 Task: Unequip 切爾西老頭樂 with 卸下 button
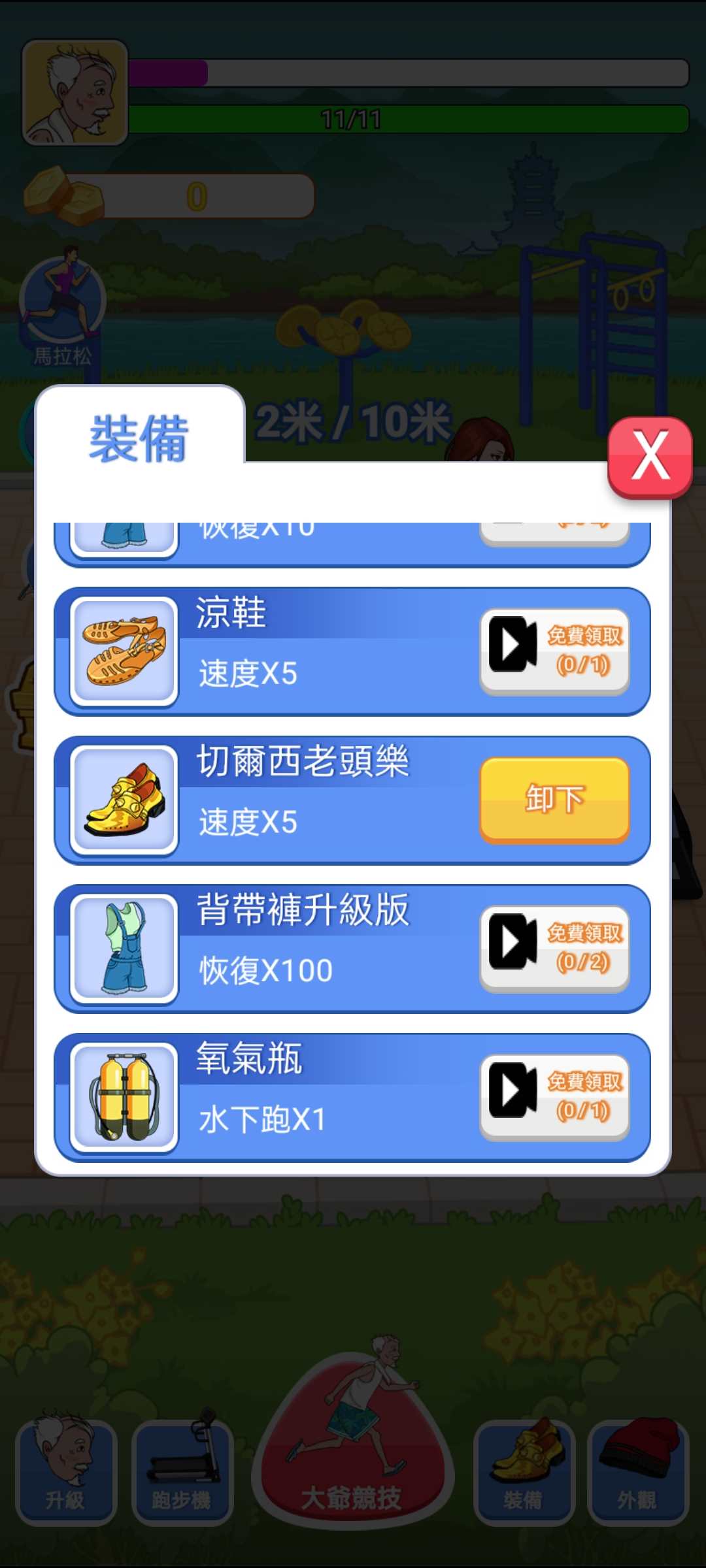click(554, 800)
